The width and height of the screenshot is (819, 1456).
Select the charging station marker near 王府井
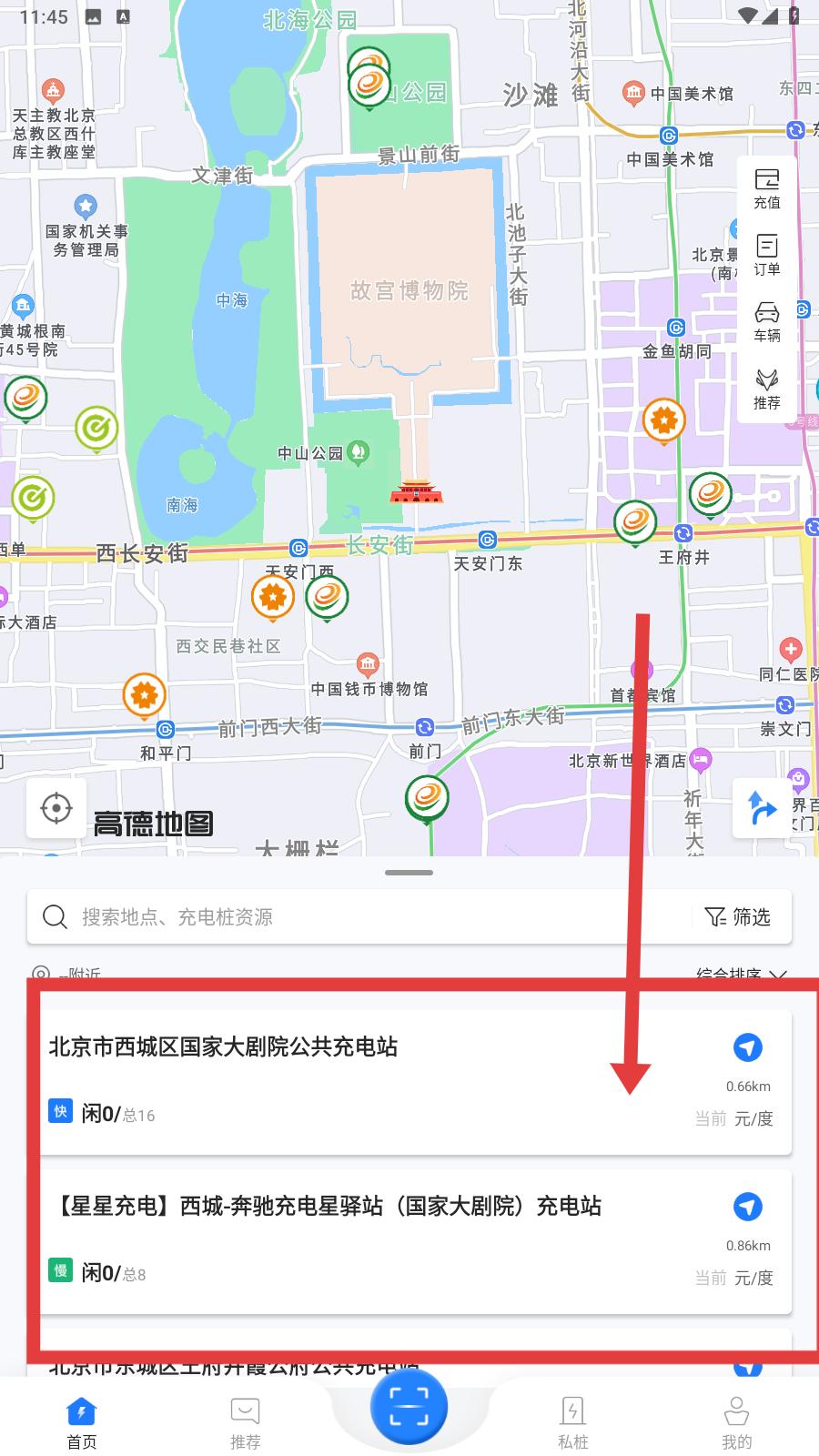635,521
